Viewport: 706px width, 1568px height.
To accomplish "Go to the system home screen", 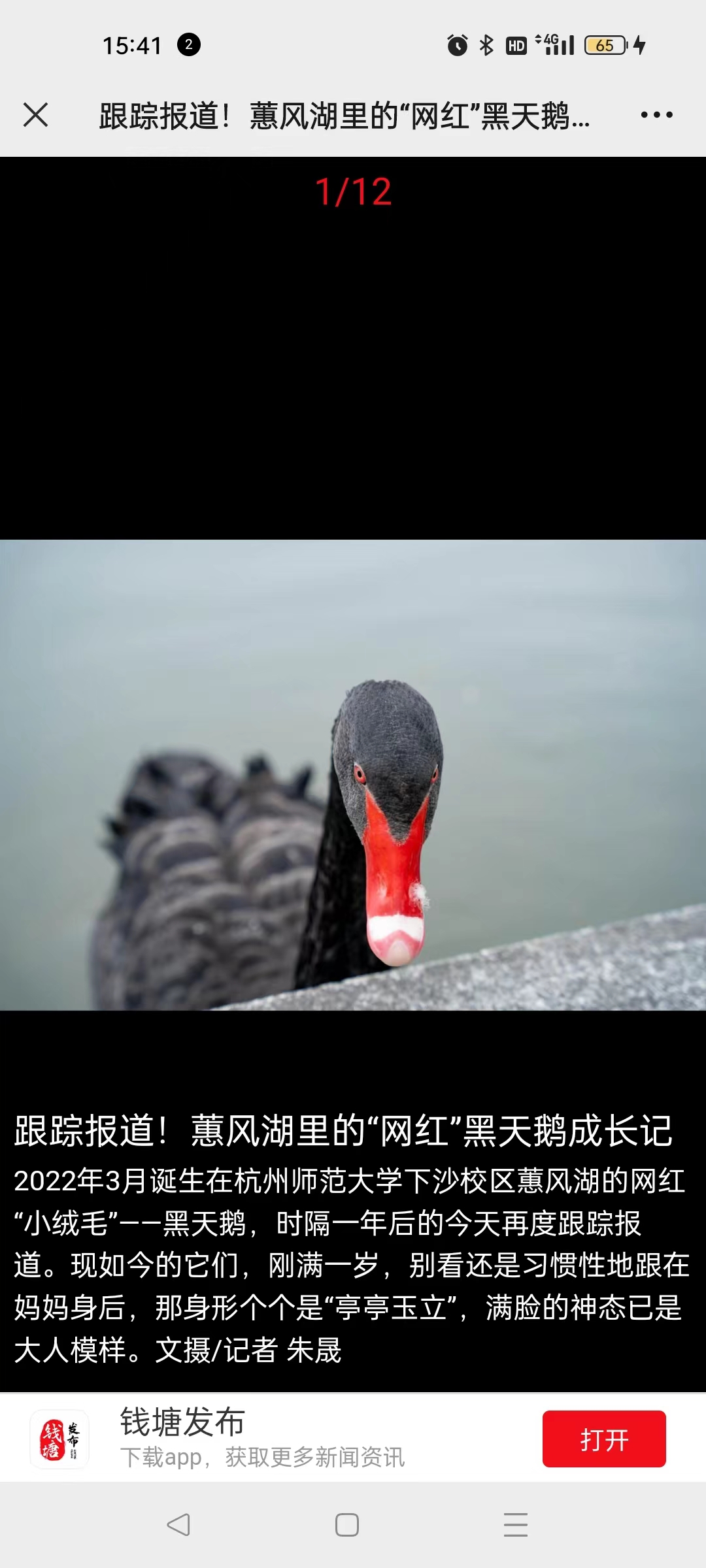I will pyautogui.click(x=347, y=1525).
